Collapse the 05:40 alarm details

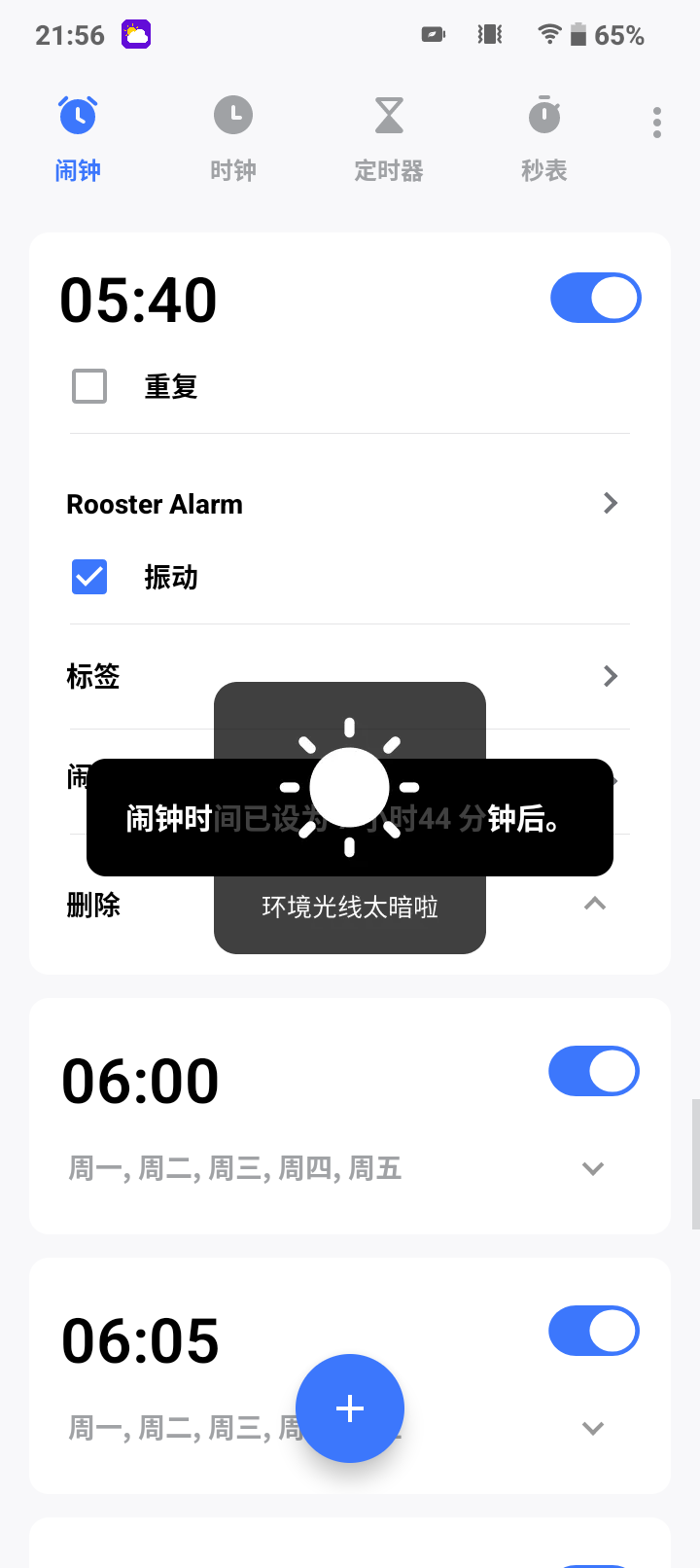595,904
